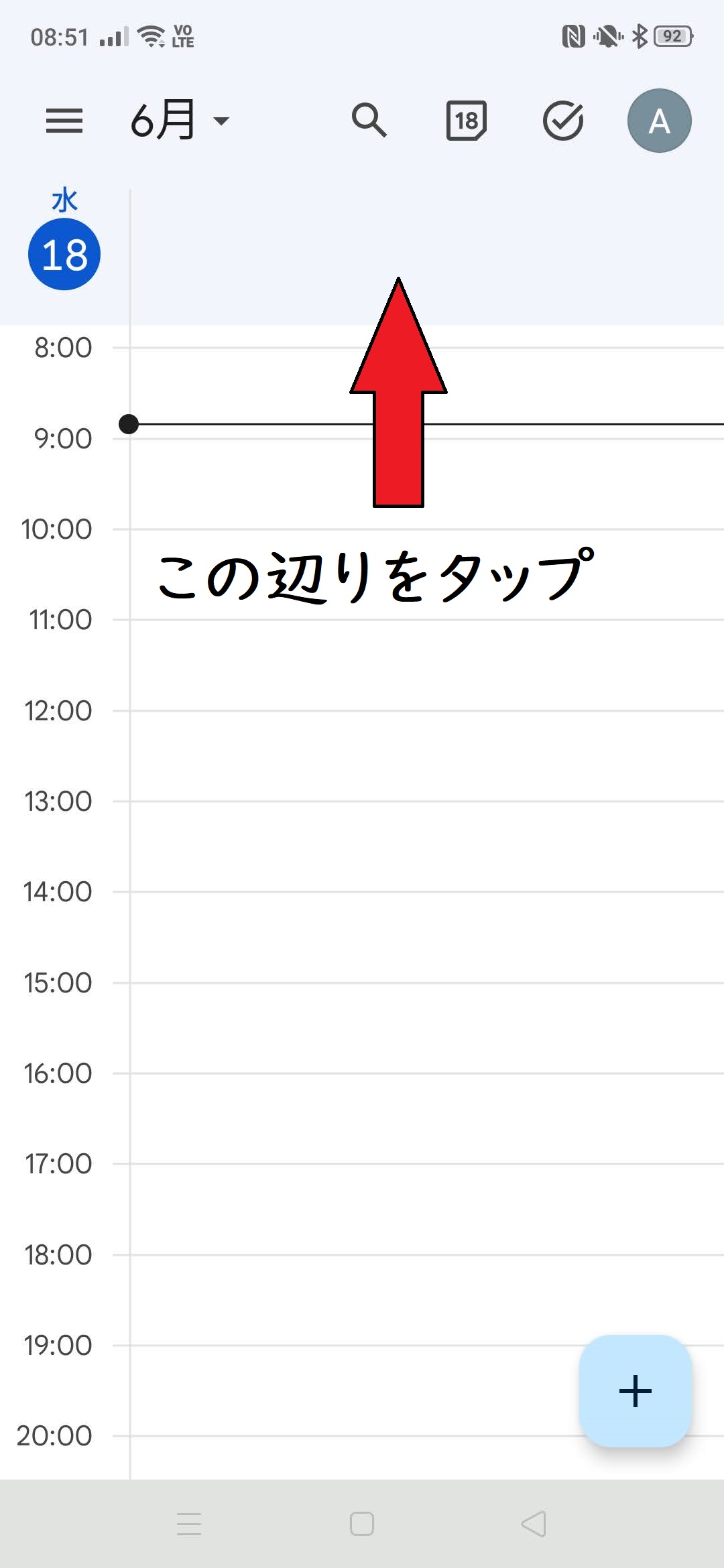Viewport: 724px width, 1568px height.
Task: Open the hamburger drawer menu
Action: 64,121
